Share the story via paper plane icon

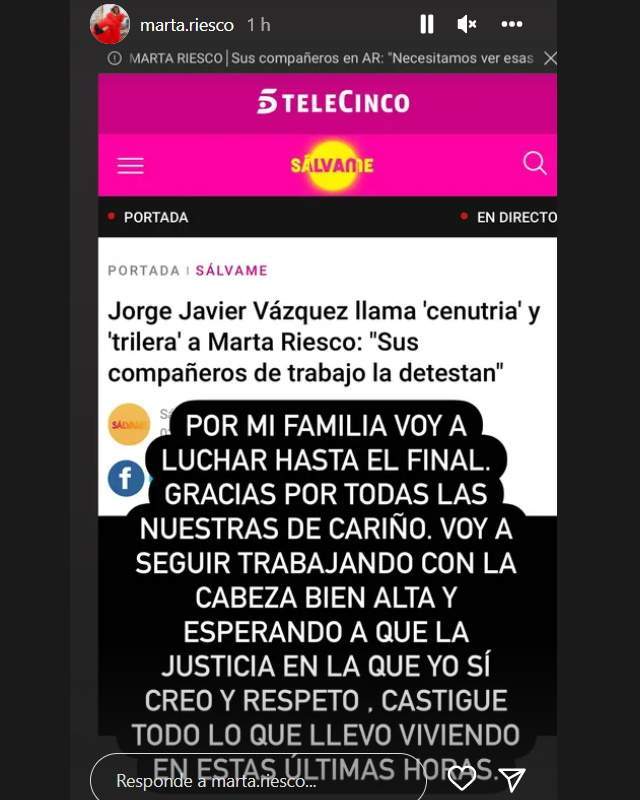(x=512, y=779)
